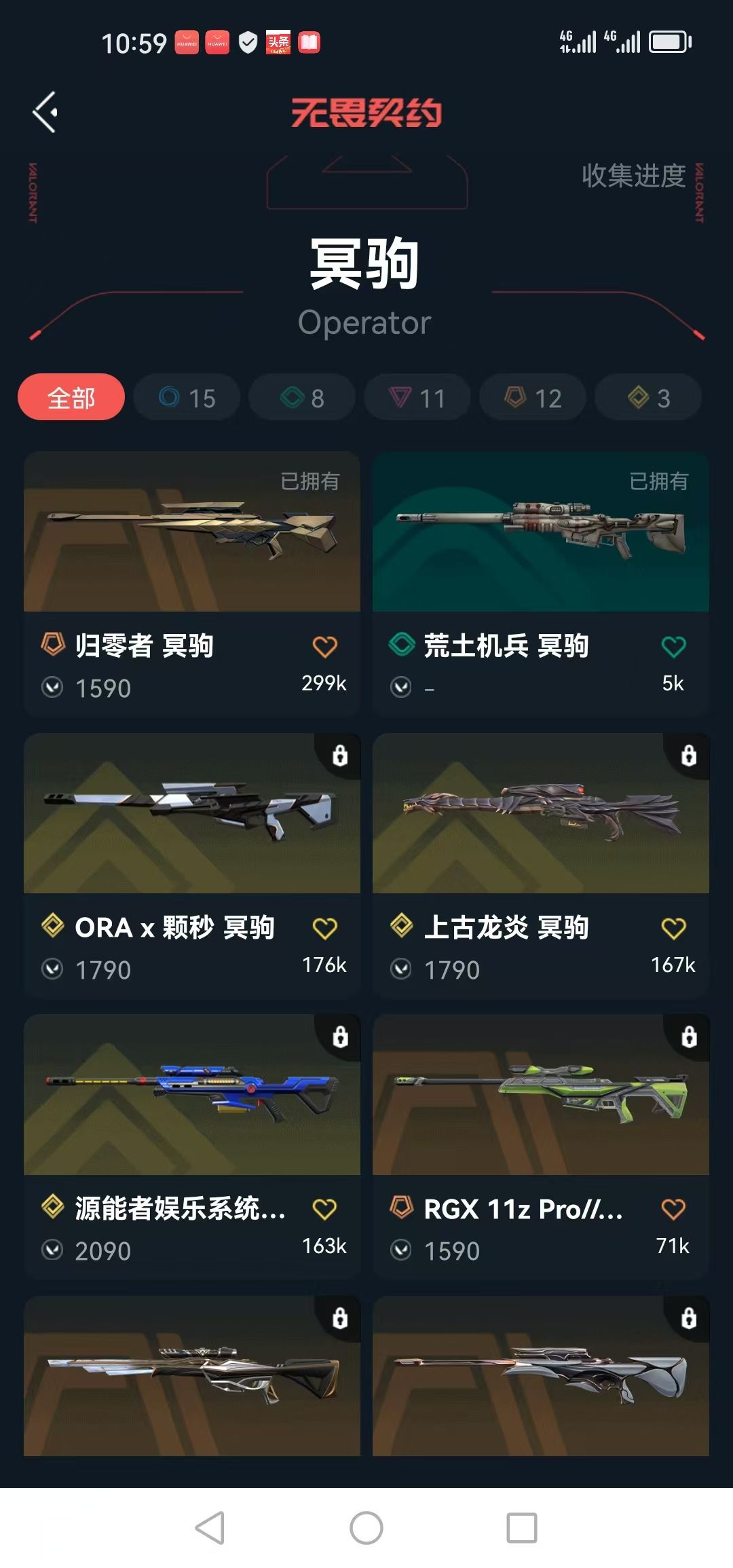Screen dimensions: 733x1568
Task: Like the RGX 11z Pro skin
Action: pos(673,1209)
